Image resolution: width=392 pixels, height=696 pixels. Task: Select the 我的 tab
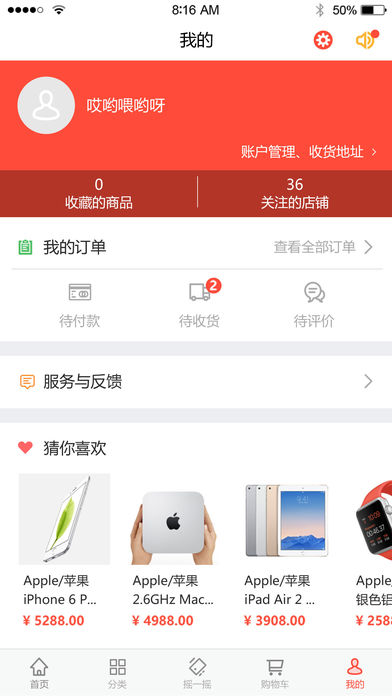(x=355, y=673)
